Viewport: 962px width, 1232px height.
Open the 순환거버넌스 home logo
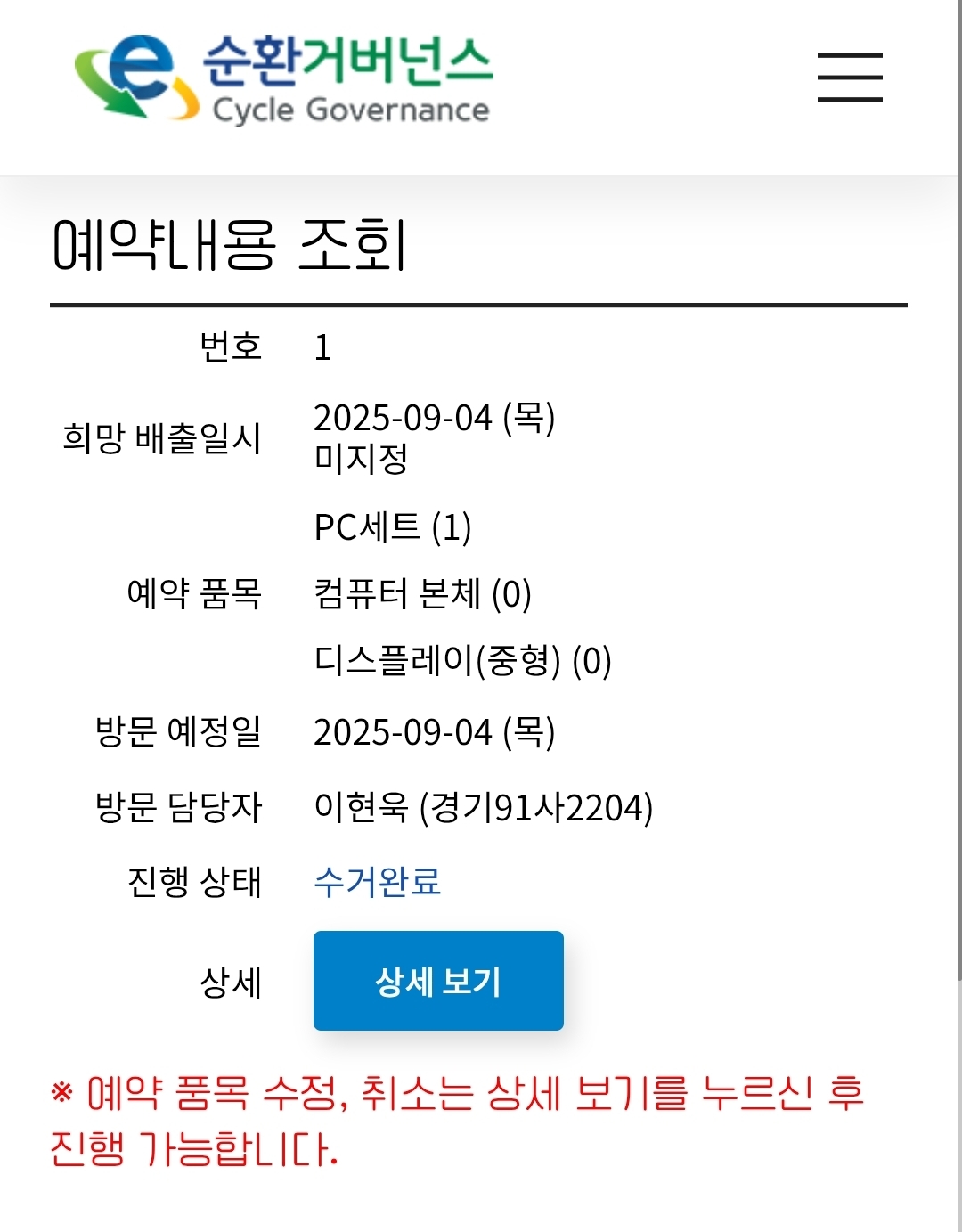[283, 78]
